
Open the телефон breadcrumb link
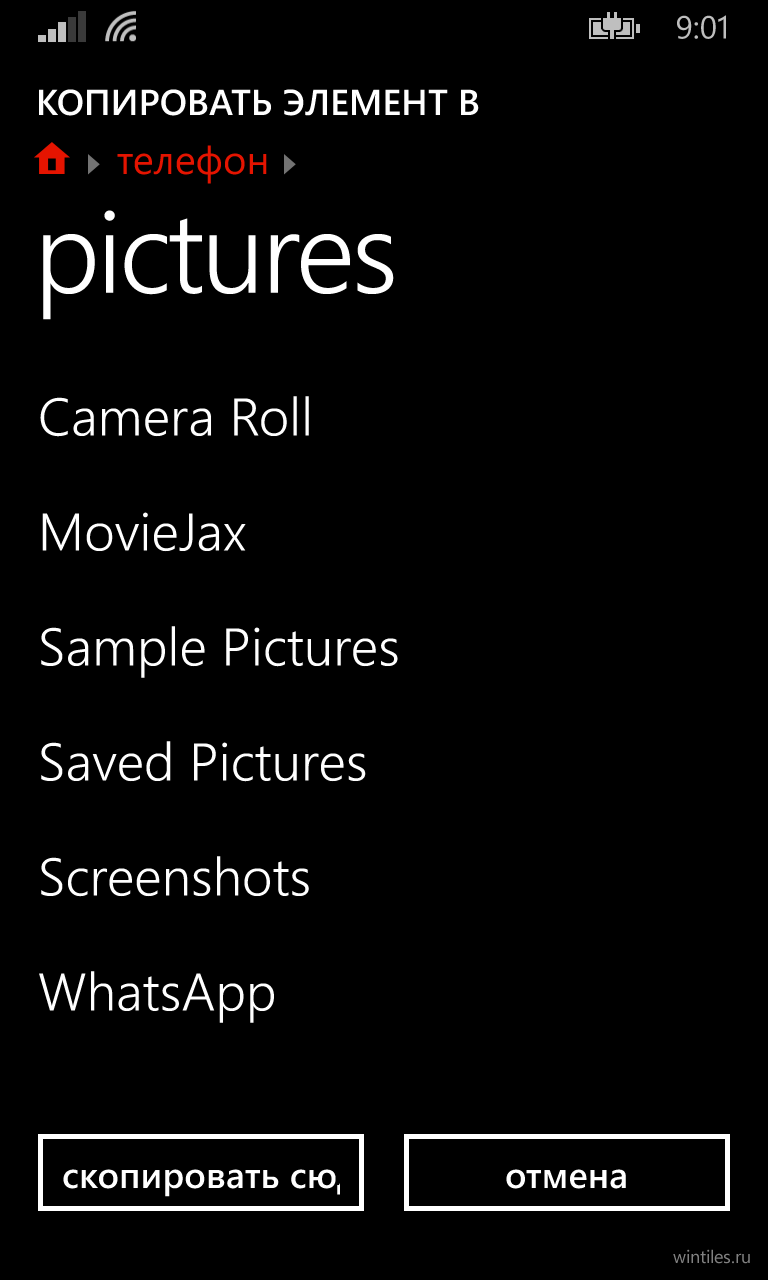click(193, 161)
